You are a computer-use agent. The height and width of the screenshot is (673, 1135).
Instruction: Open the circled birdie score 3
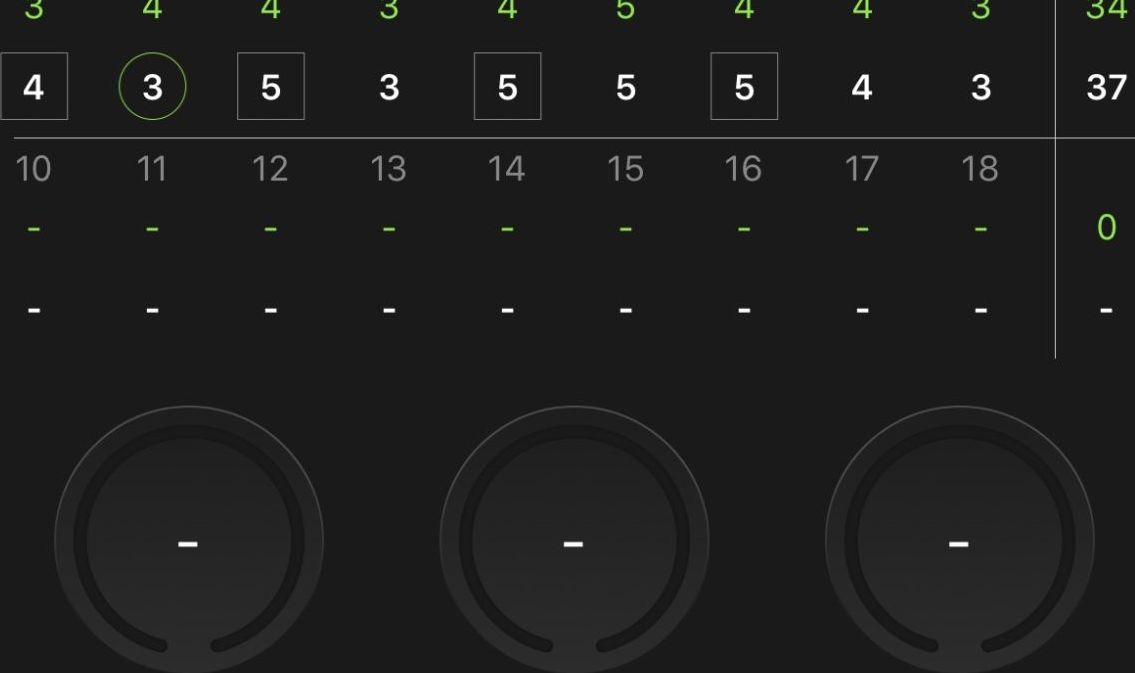pos(152,87)
